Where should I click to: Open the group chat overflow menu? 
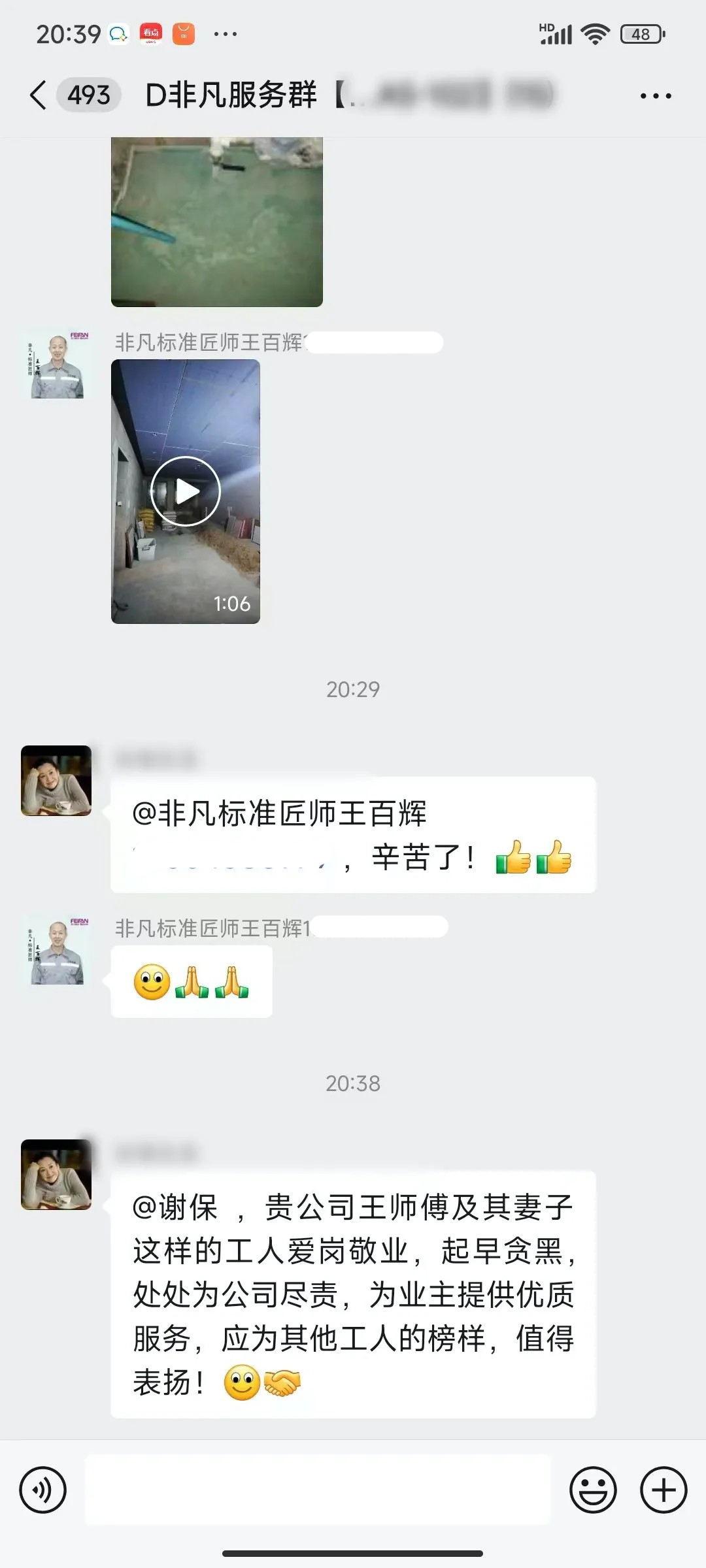pyautogui.click(x=655, y=96)
